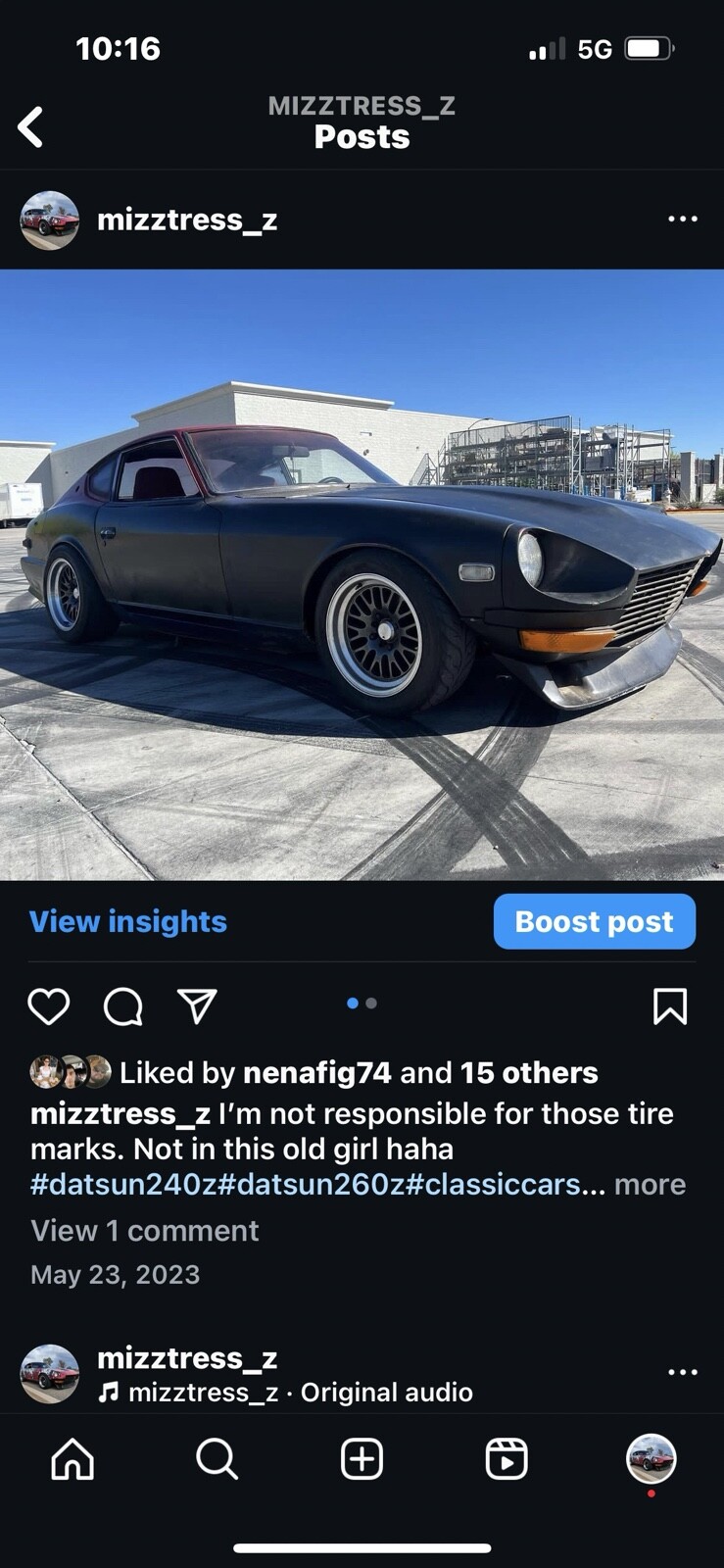Tap the Boost post button

[x=594, y=921]
